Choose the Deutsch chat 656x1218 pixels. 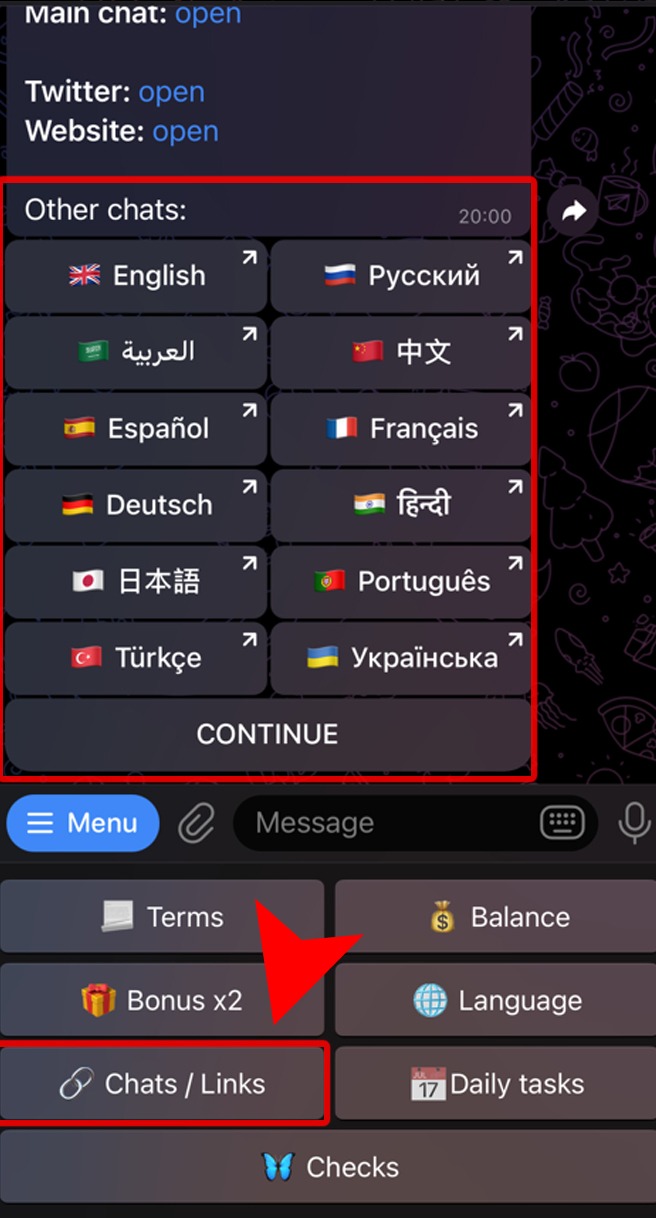[136, 505]
